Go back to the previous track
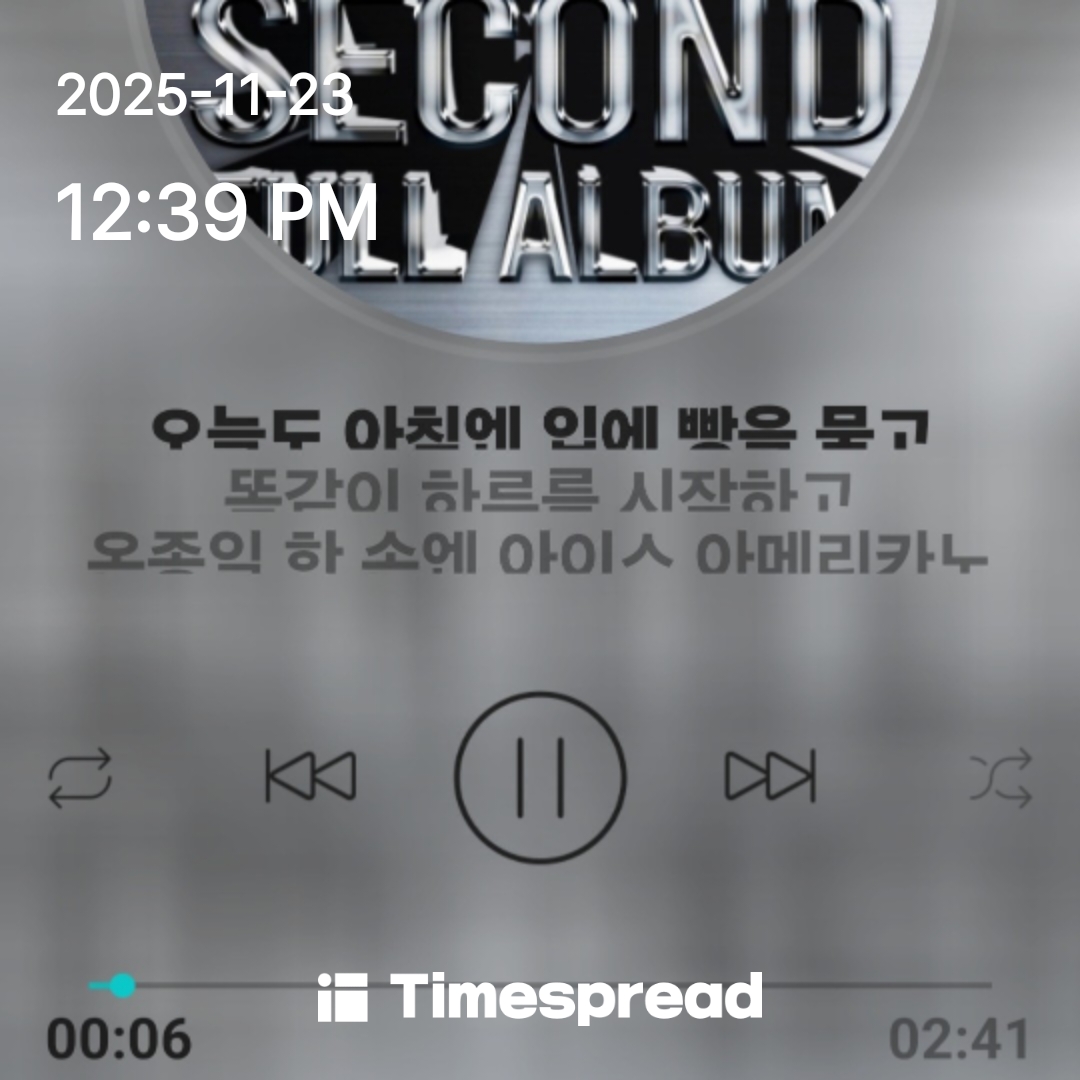This screenshot has height=1080, width=1080. click(x=310, y=777)
